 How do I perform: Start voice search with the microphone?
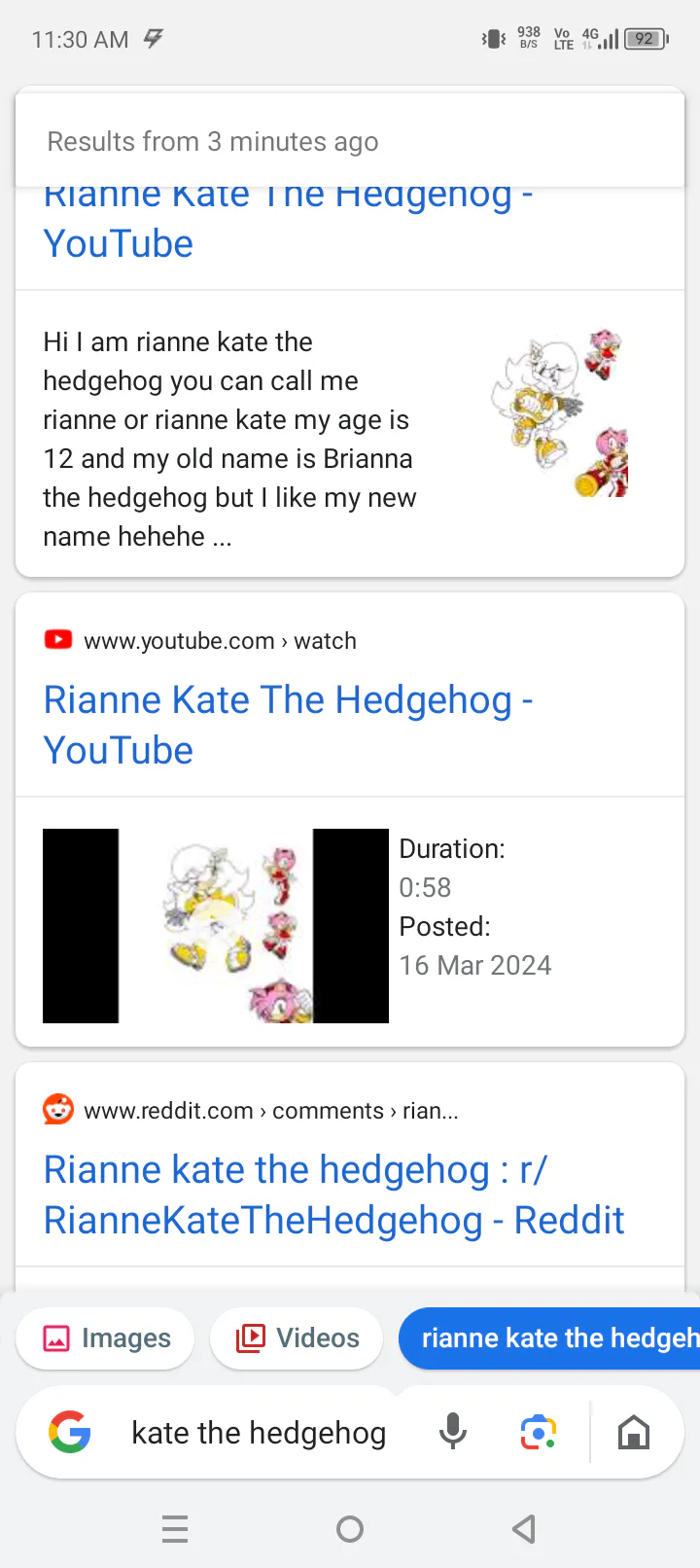(x=453, y=1433)
